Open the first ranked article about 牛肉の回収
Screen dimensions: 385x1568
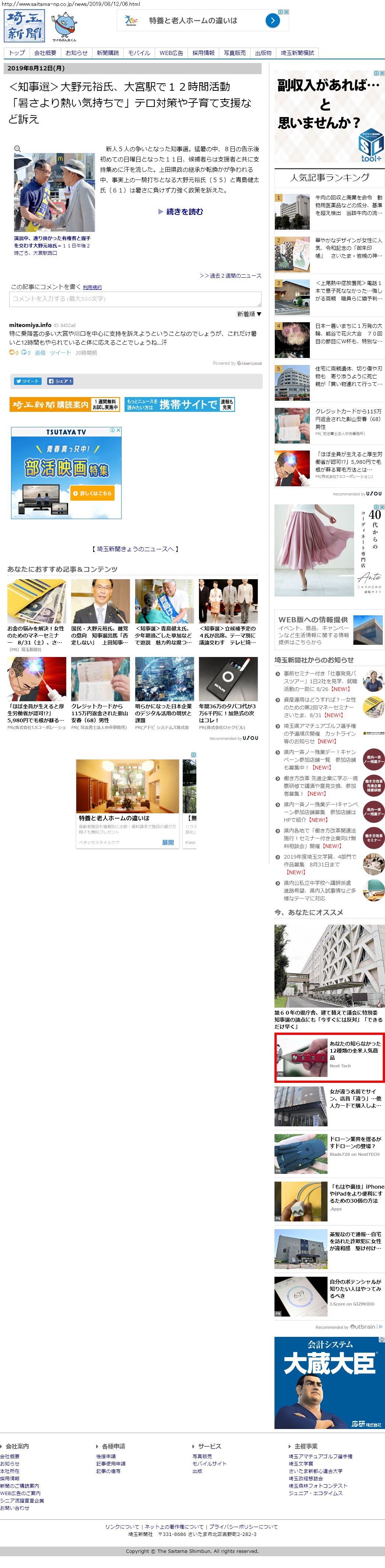coord(348,206)
